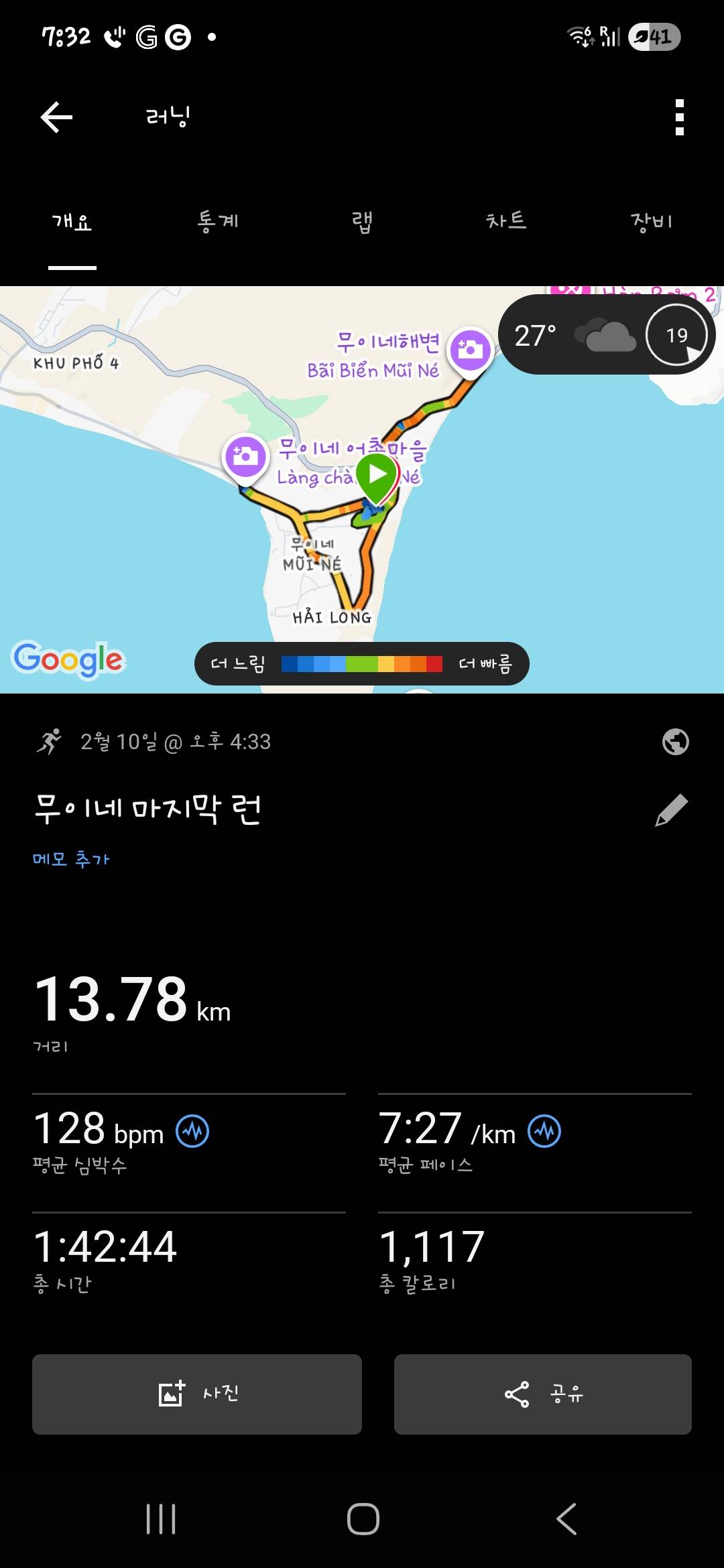Open the 장비 tab
This screenshot has width=724, height=1568.
[652, 221]
